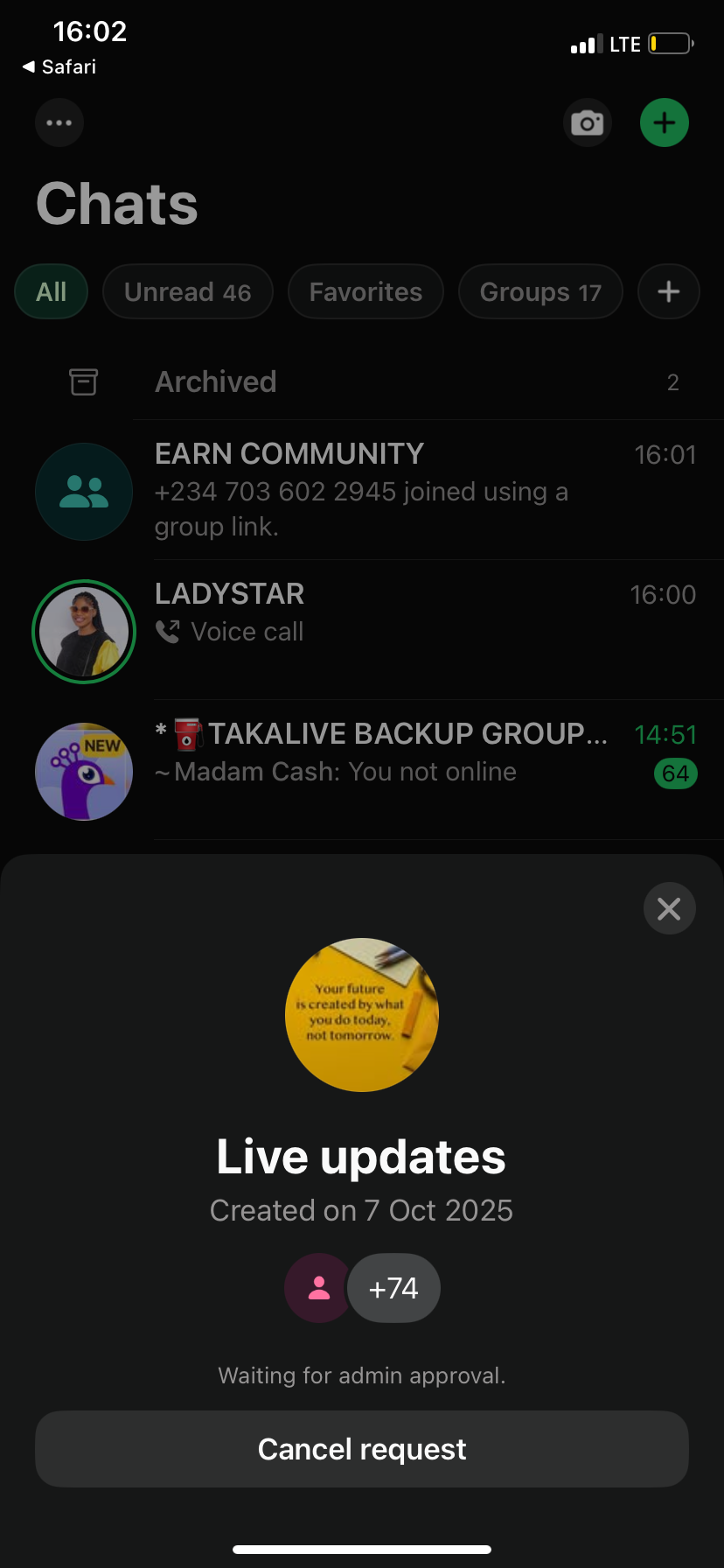Open the camera
Image resolution: width=724 pixels, height=1568 pixels.
pyautogui.click(x=587, y=122)
